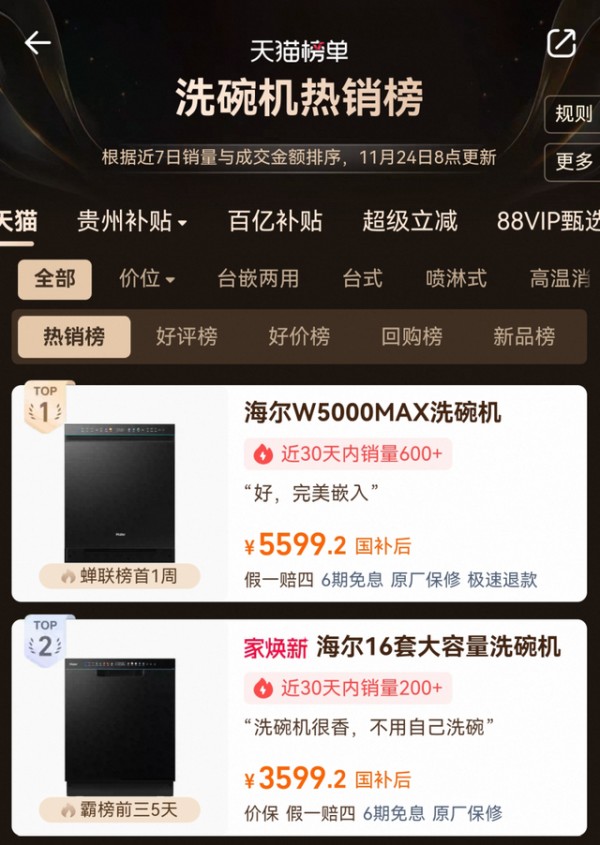Select the 全部 filter chip
600x845 pixels.
[54, 279]
